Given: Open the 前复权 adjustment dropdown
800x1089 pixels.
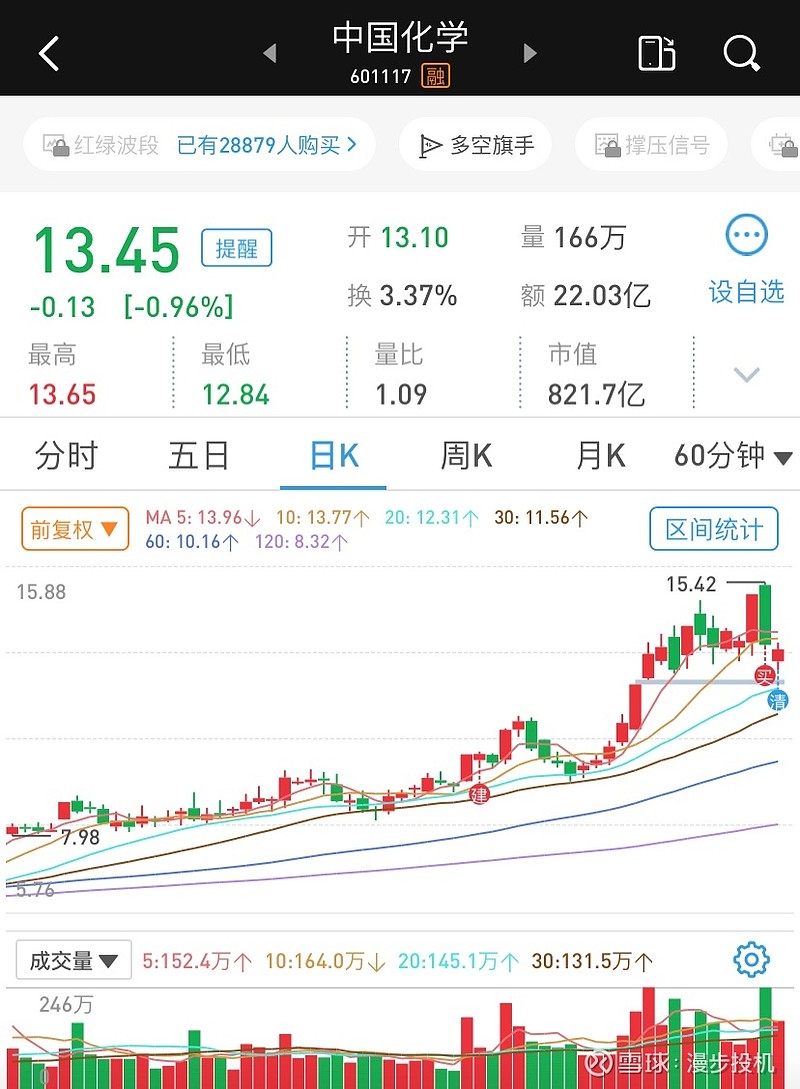Looking at the screenshot, I should 74,529.
